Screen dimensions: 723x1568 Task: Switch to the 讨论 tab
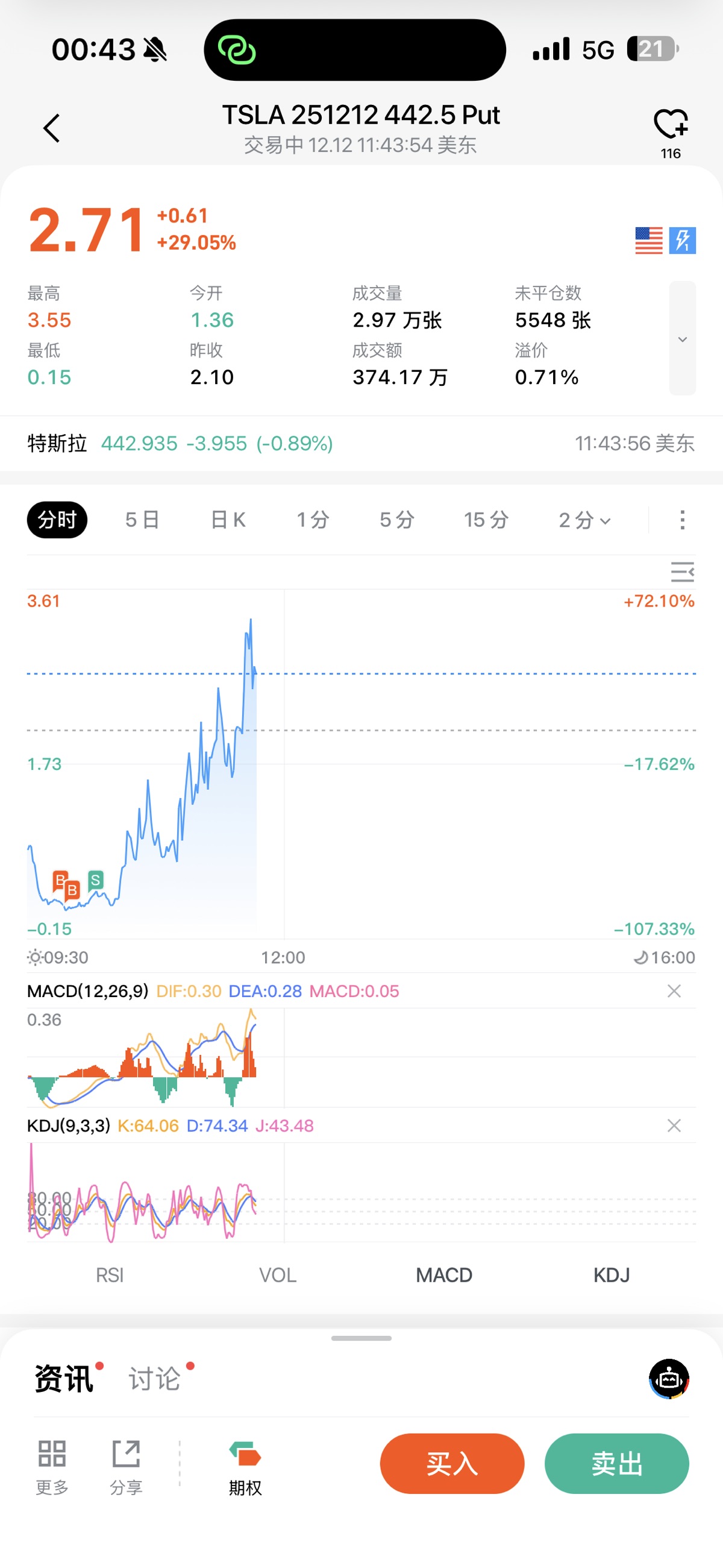tap(155, 1379)
